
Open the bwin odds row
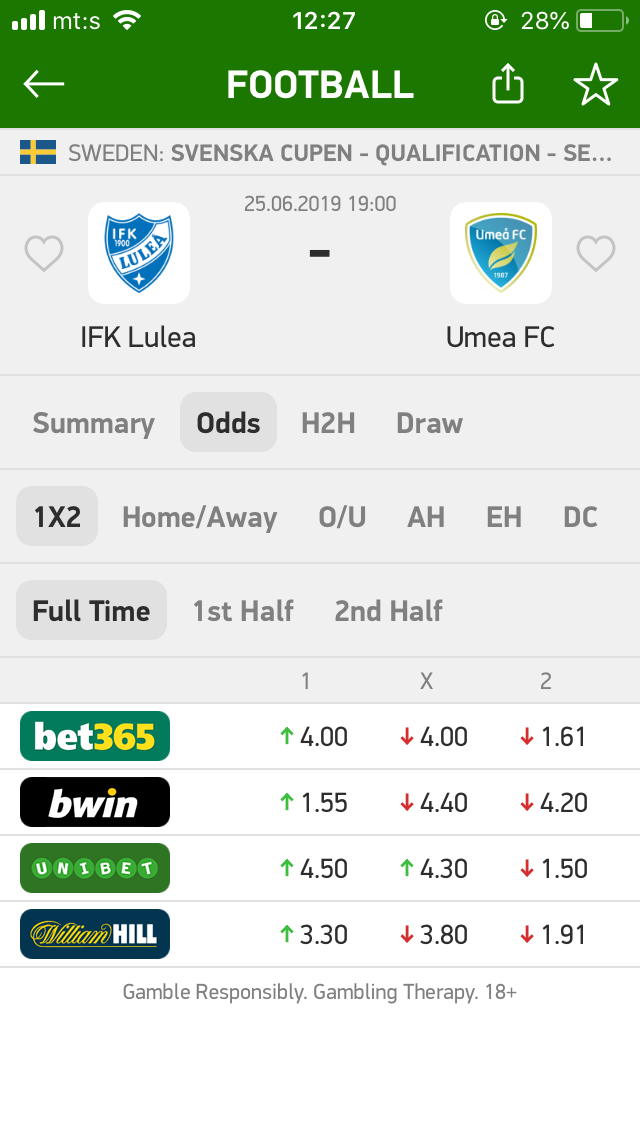(320, 802)
